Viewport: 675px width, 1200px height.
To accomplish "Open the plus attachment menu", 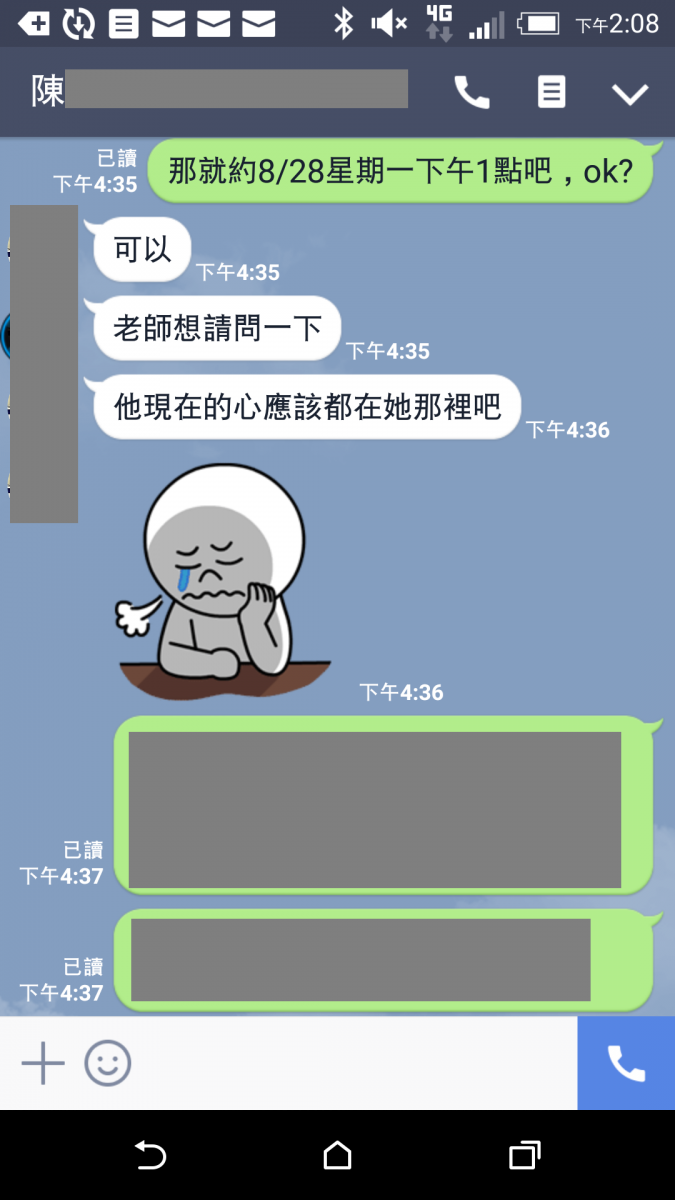I will [43, 1063].
